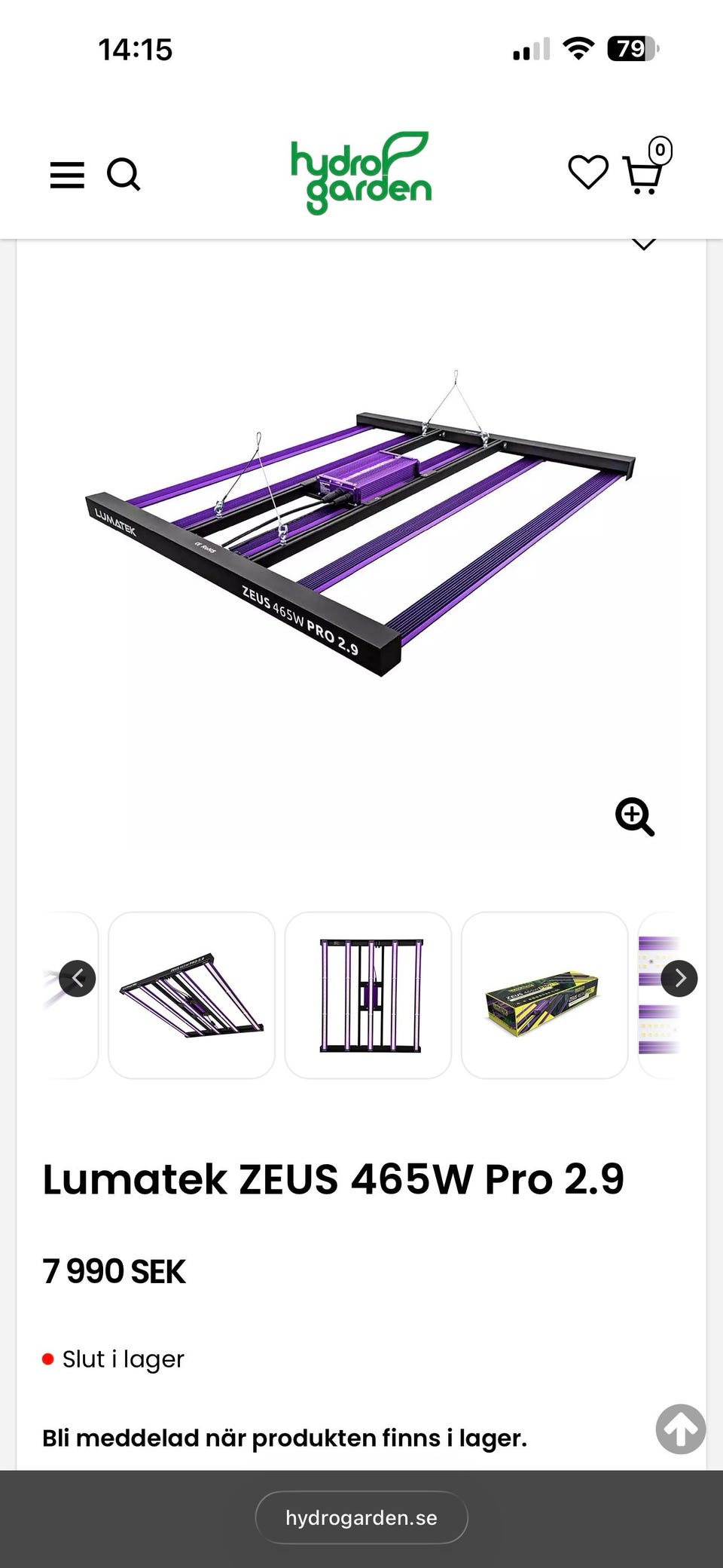This screenshot has width=723, height=1568.
Task: Show previous thumbnails with left arrow
Action: coord(78,979)
